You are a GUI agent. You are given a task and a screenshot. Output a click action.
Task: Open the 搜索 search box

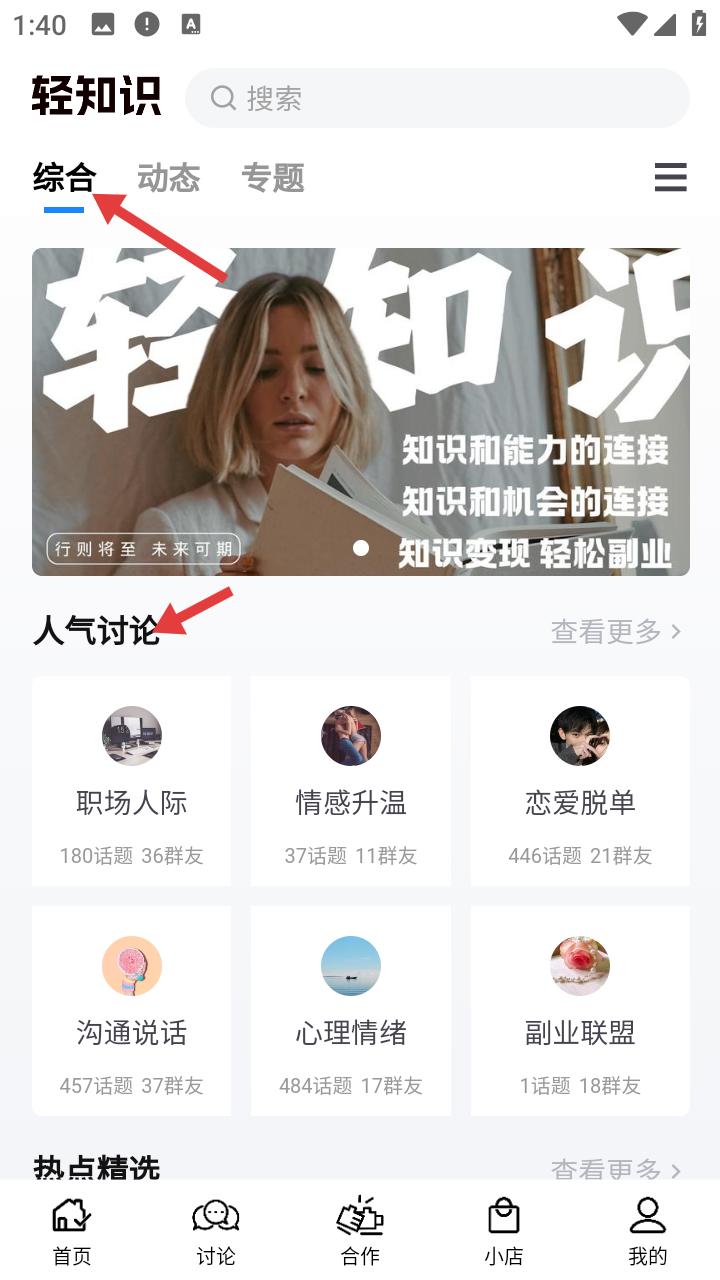(x=437, y=98)
